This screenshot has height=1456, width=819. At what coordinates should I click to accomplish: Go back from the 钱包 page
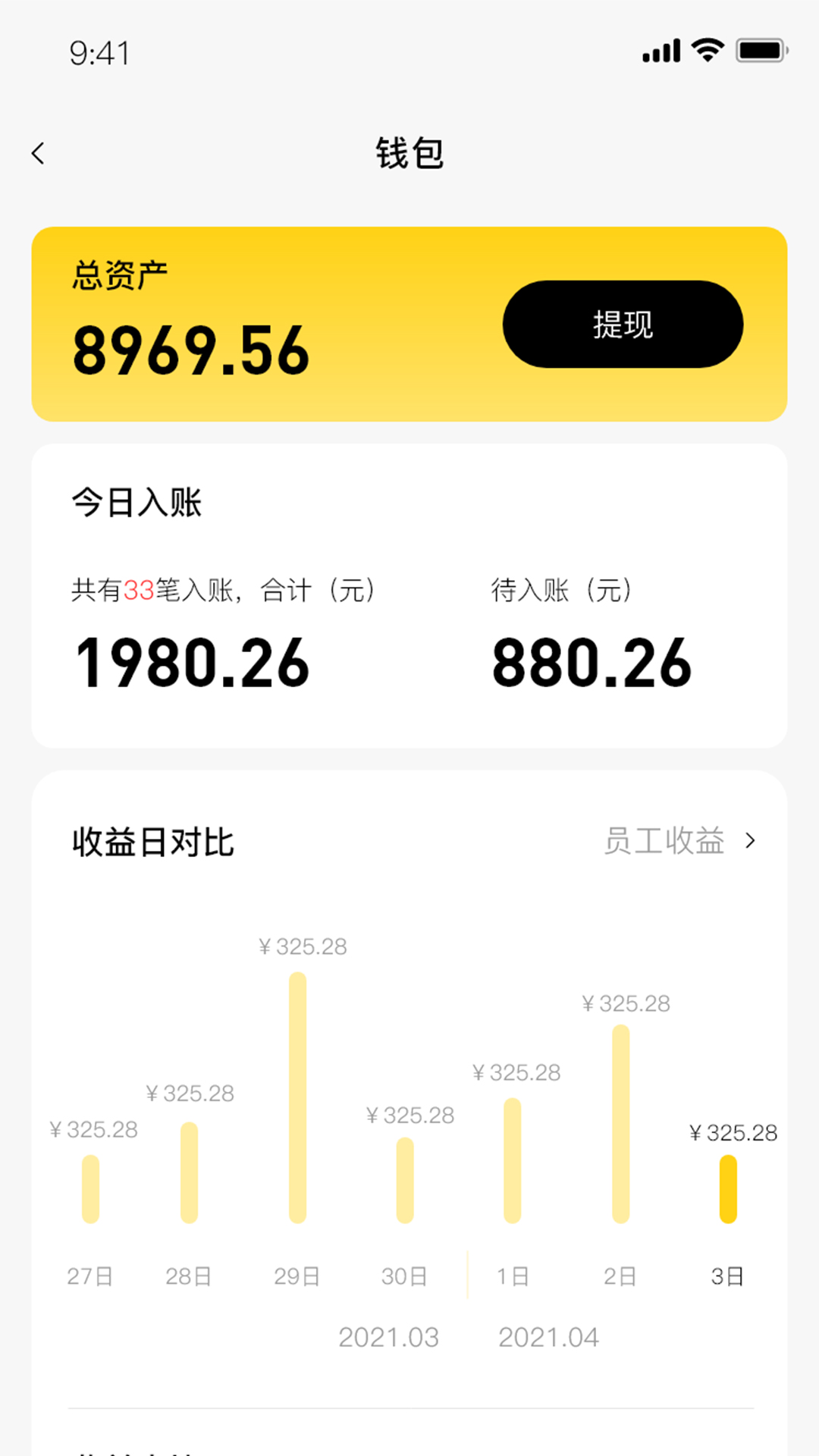[x=39, y=153]
